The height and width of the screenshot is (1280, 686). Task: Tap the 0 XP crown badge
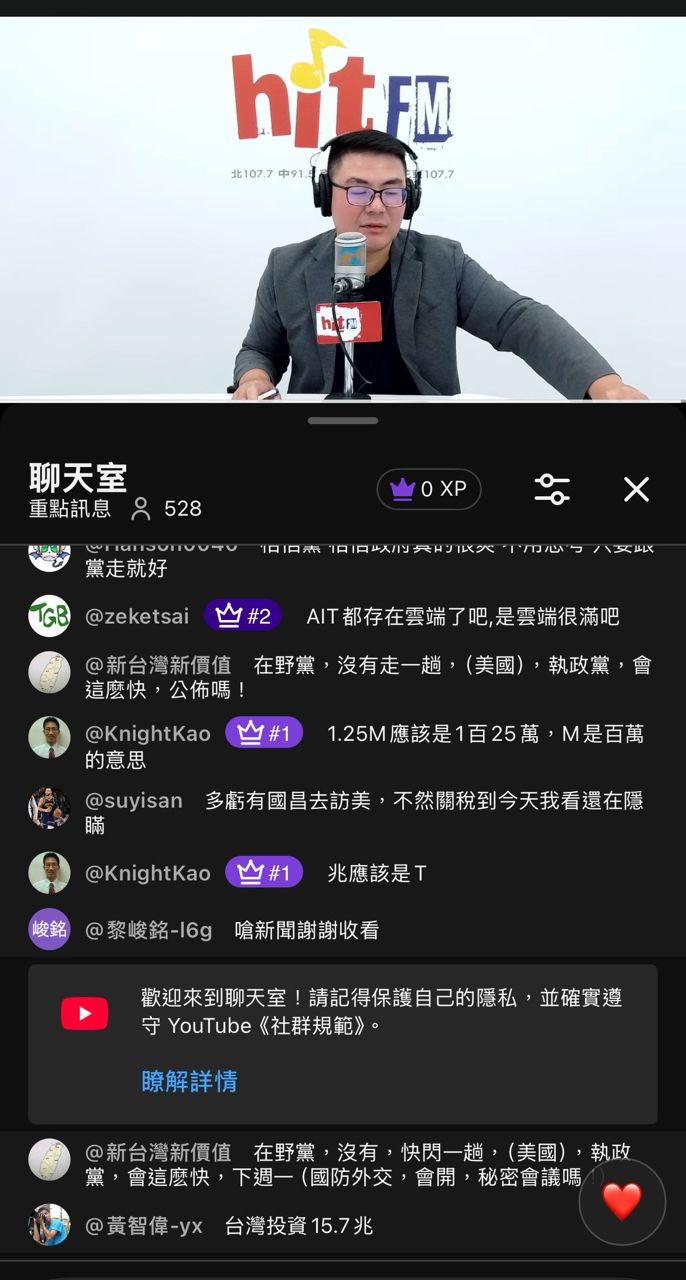pyautogui.click(x=429, y=489)
